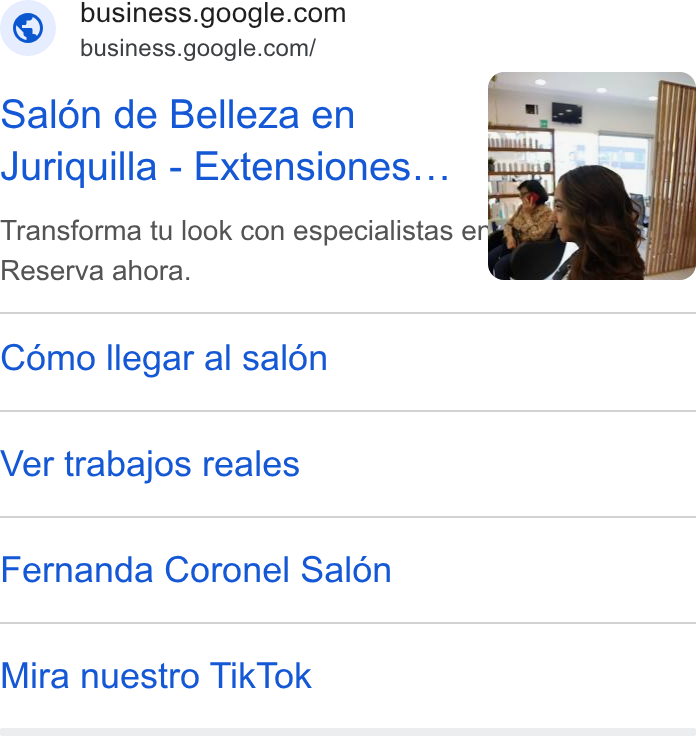The width and height of the screenshot is (696, 736).
Task: Tap the salon photo thumbnail
Action: pos(592,176)
